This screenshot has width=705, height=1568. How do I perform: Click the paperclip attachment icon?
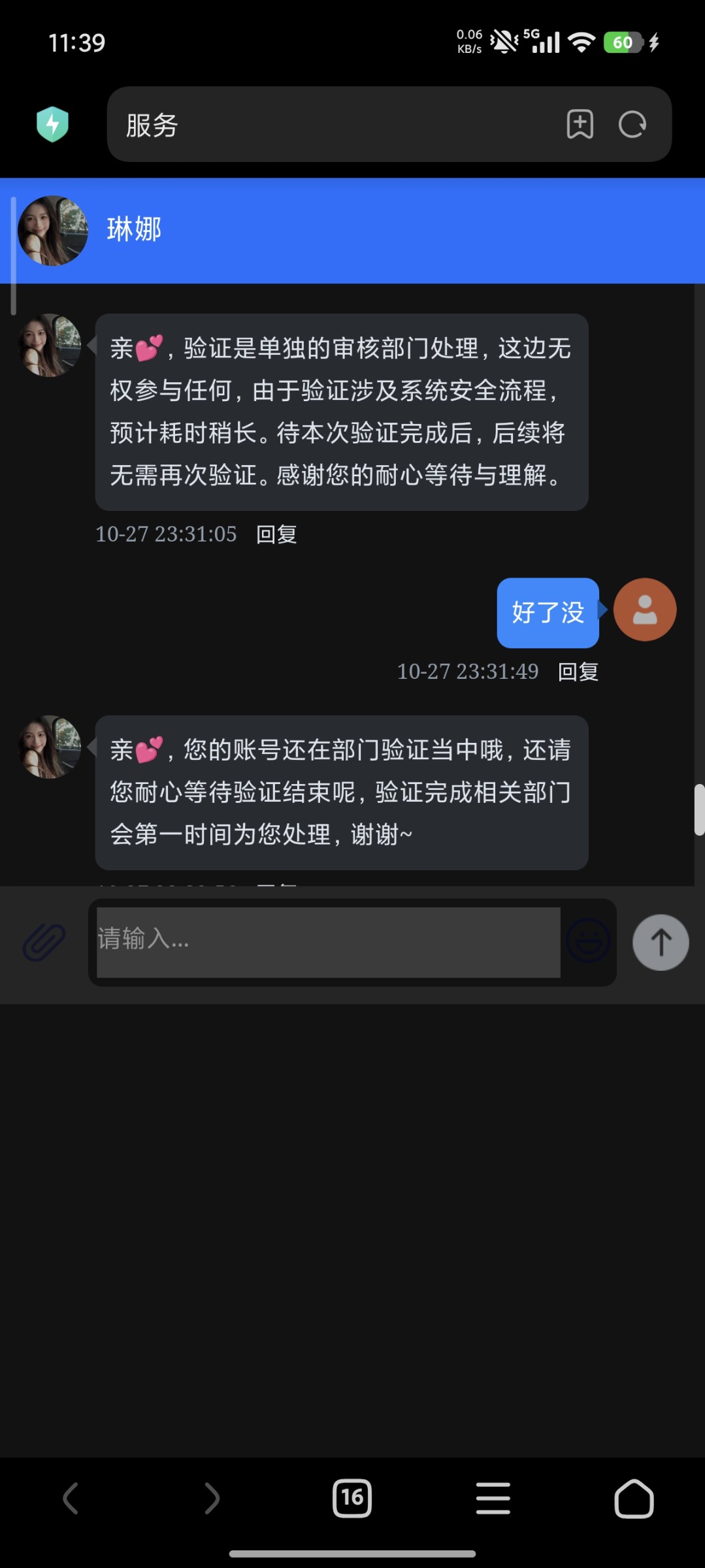(x=43, y=943)
